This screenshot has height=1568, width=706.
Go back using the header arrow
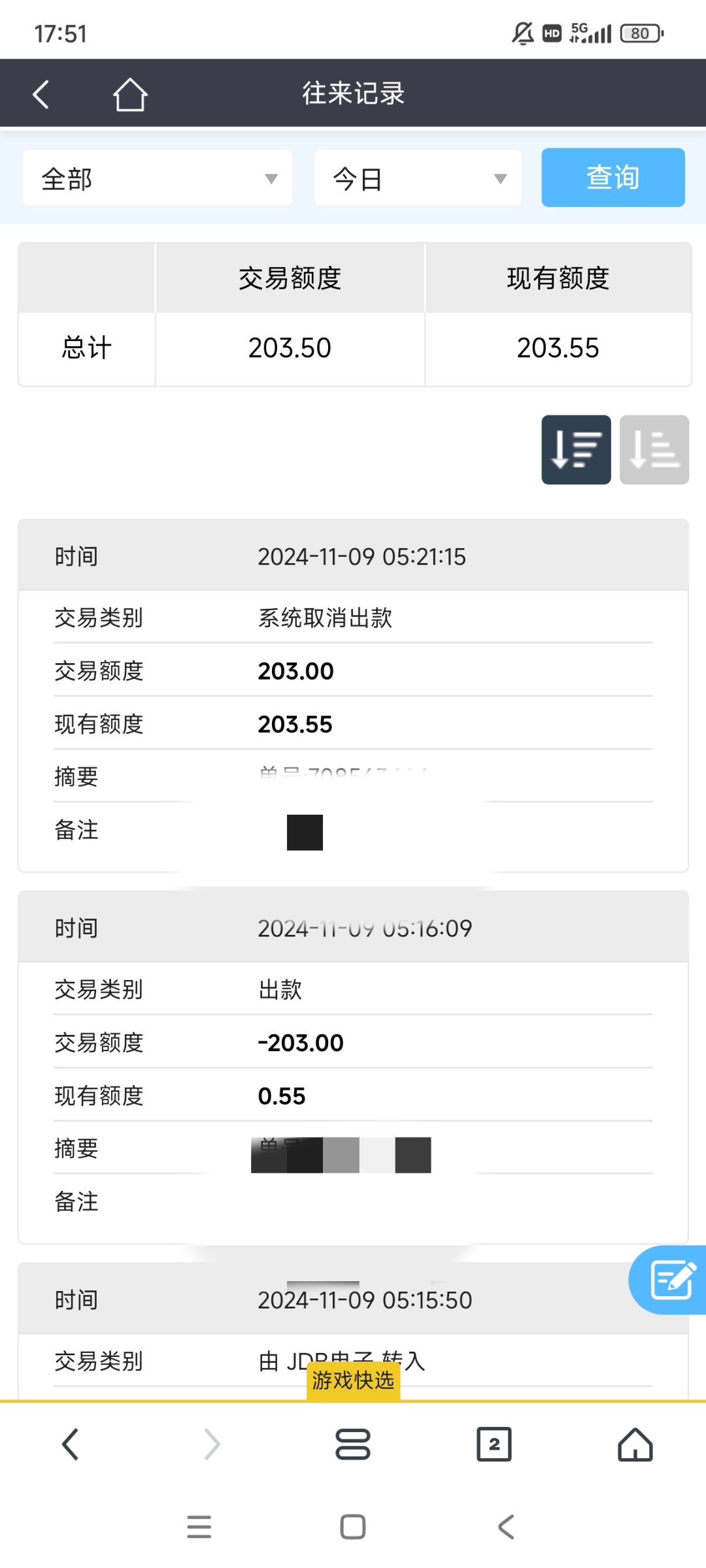point(41,94)
